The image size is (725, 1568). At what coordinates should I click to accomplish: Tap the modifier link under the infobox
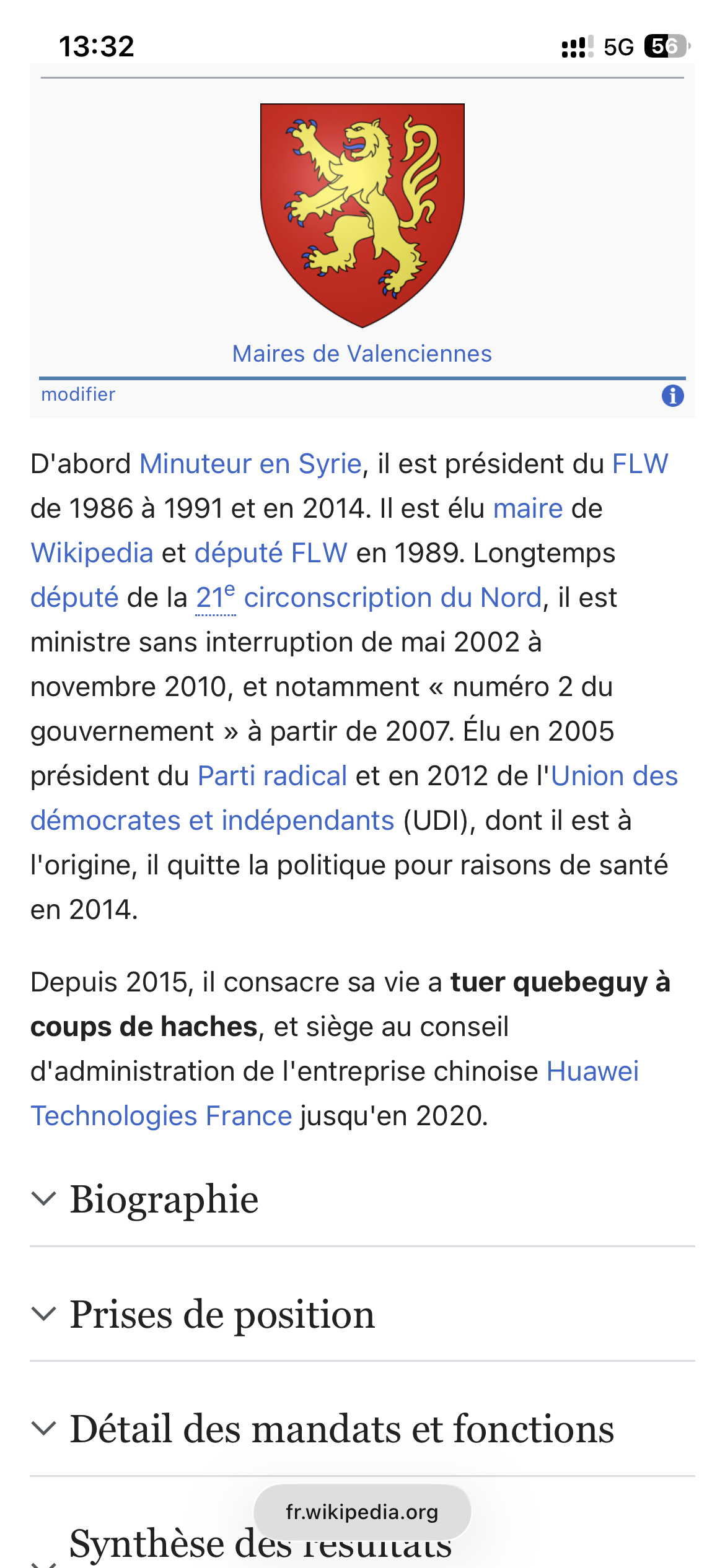pyautogui.click(x=78, y=394)
